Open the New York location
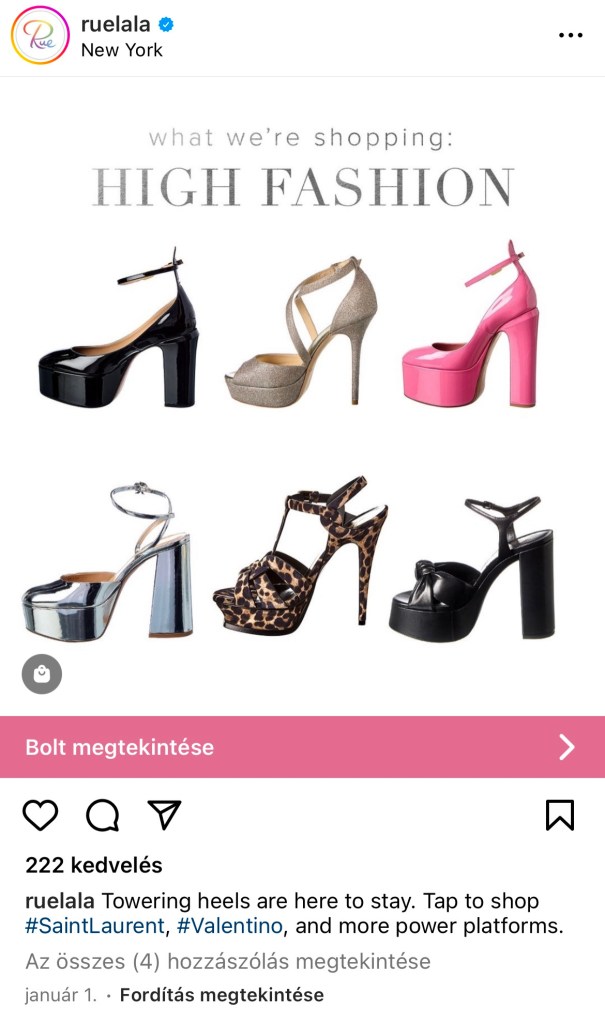605x1023 pixels. click(121, 50)
